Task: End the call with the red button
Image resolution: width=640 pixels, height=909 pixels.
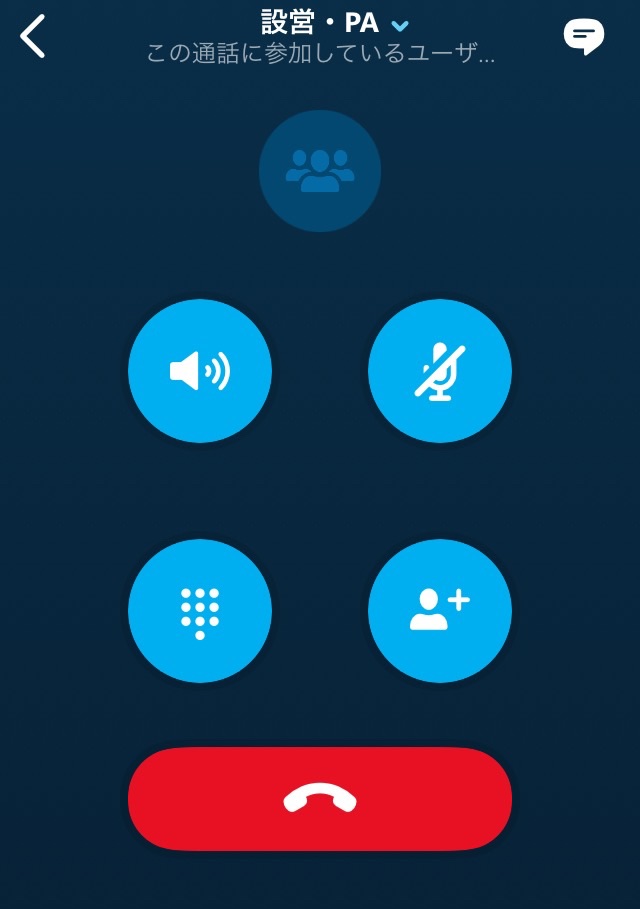Action: point(320,799)
